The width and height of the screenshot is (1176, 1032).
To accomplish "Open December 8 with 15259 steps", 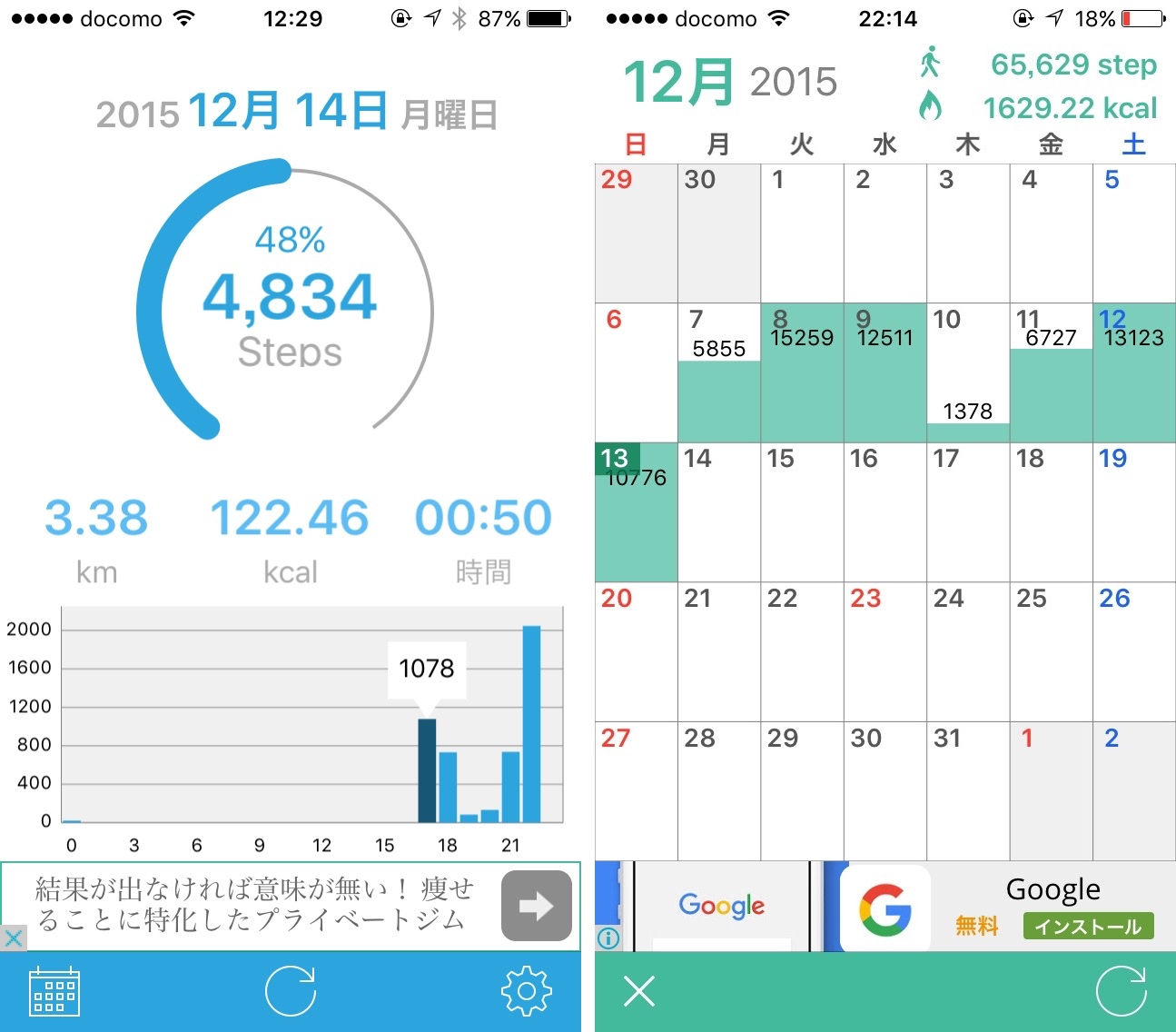I will pos(802,373).
